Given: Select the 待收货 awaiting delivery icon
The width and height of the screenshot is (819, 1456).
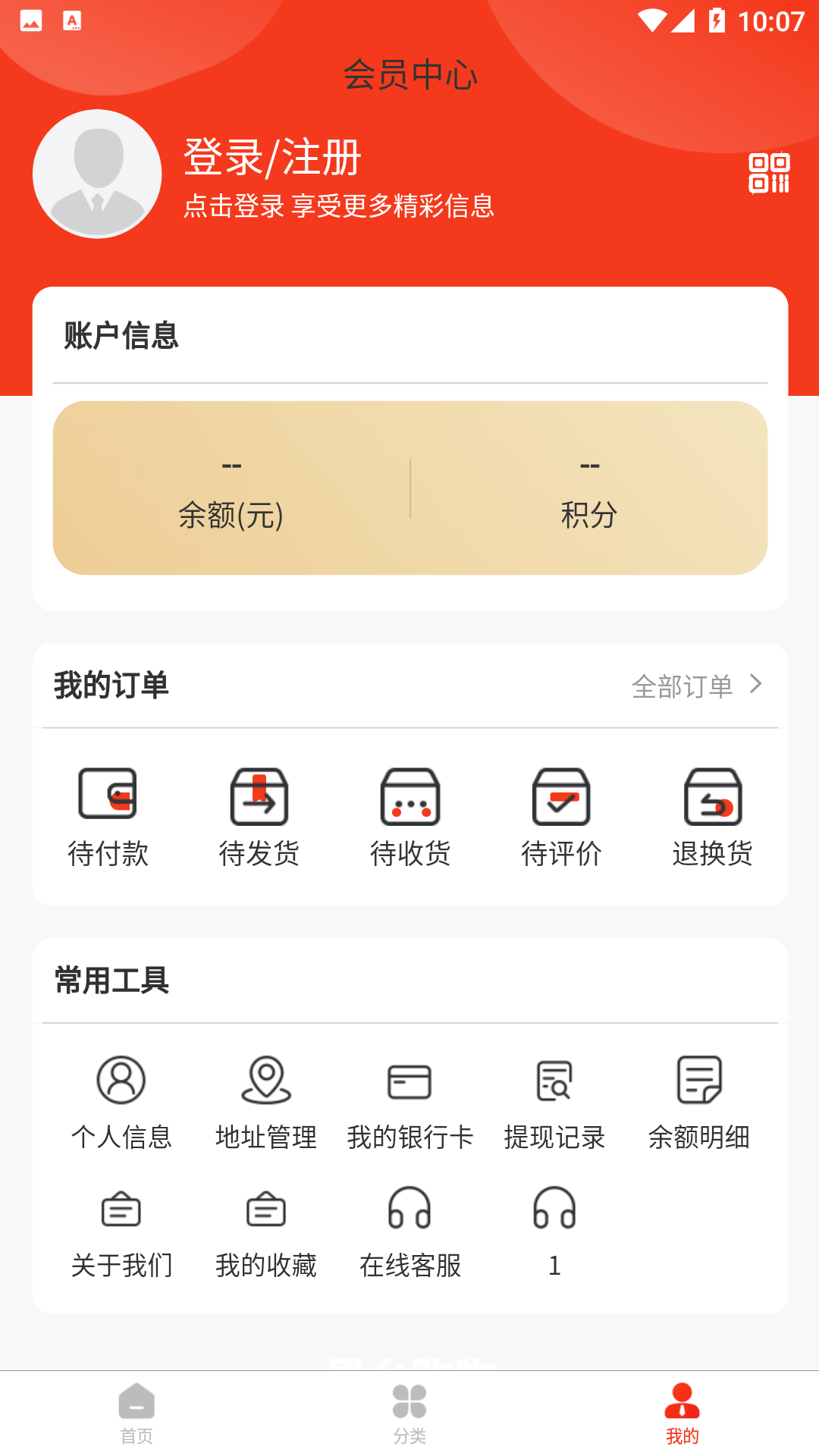Looking at the screenshot, I should 410,815.
